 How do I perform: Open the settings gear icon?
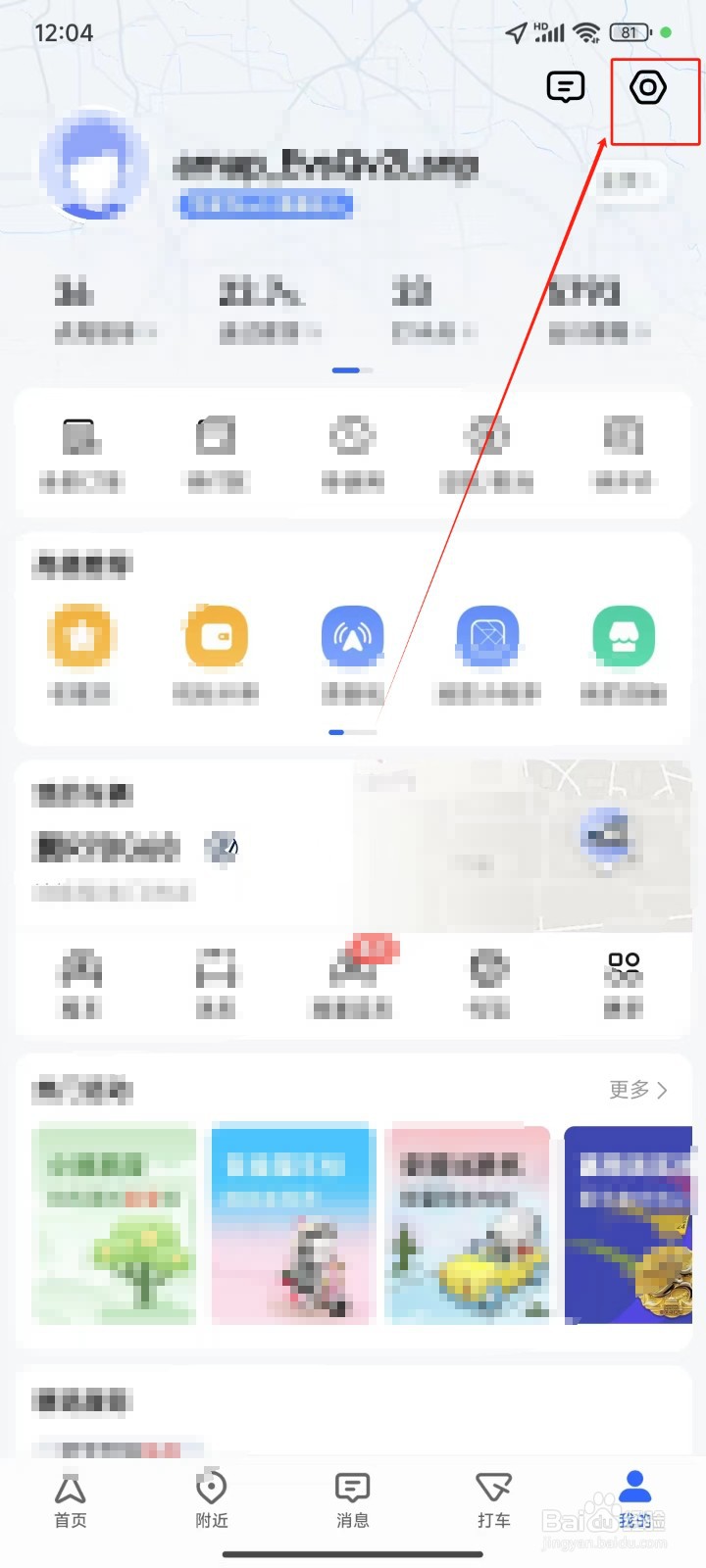pyautogui.click(x=649, y=88)
